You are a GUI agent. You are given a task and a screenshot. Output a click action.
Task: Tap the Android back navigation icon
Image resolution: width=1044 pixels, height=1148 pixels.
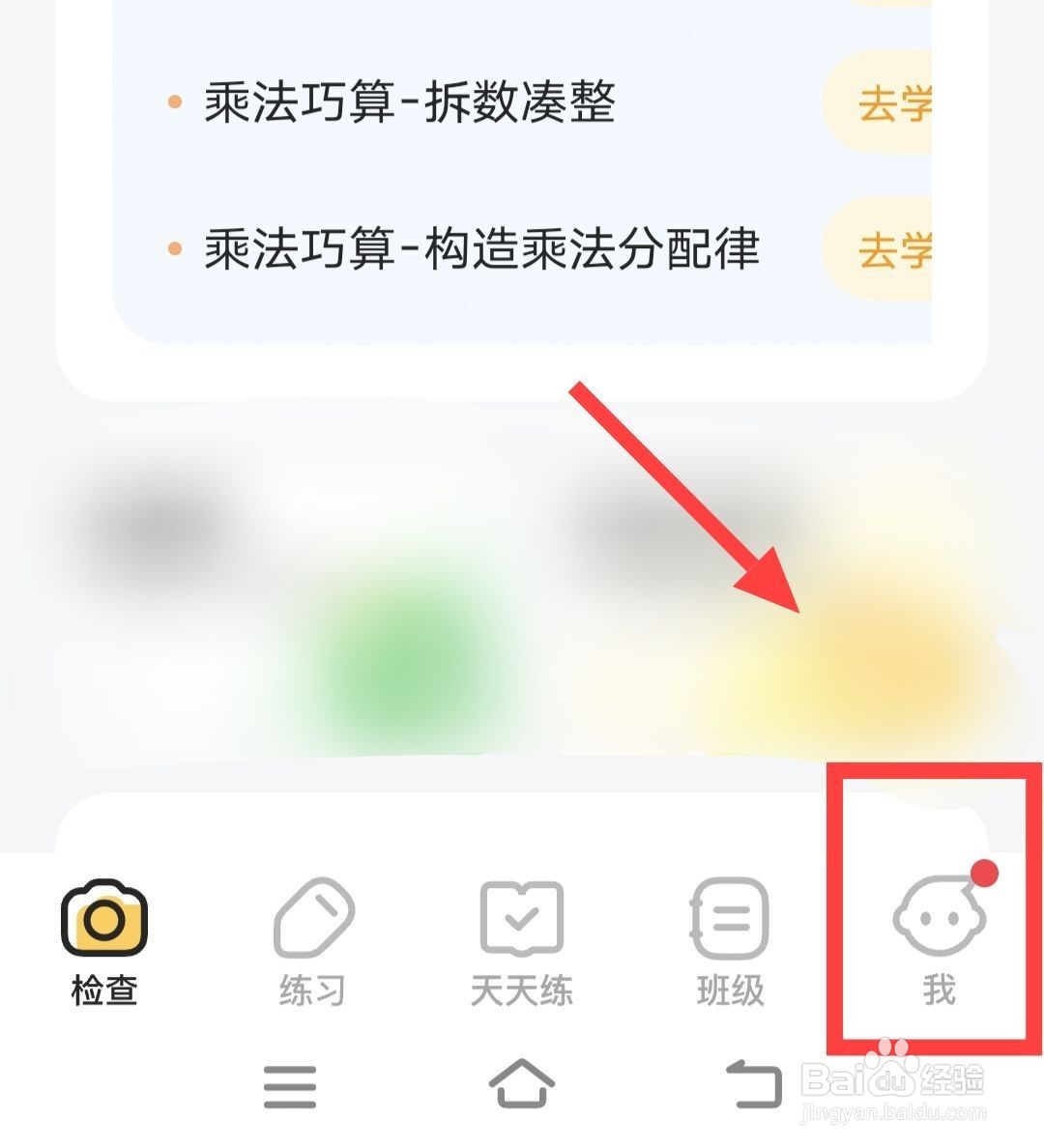pyautogui.click(x=756, y=1084)
